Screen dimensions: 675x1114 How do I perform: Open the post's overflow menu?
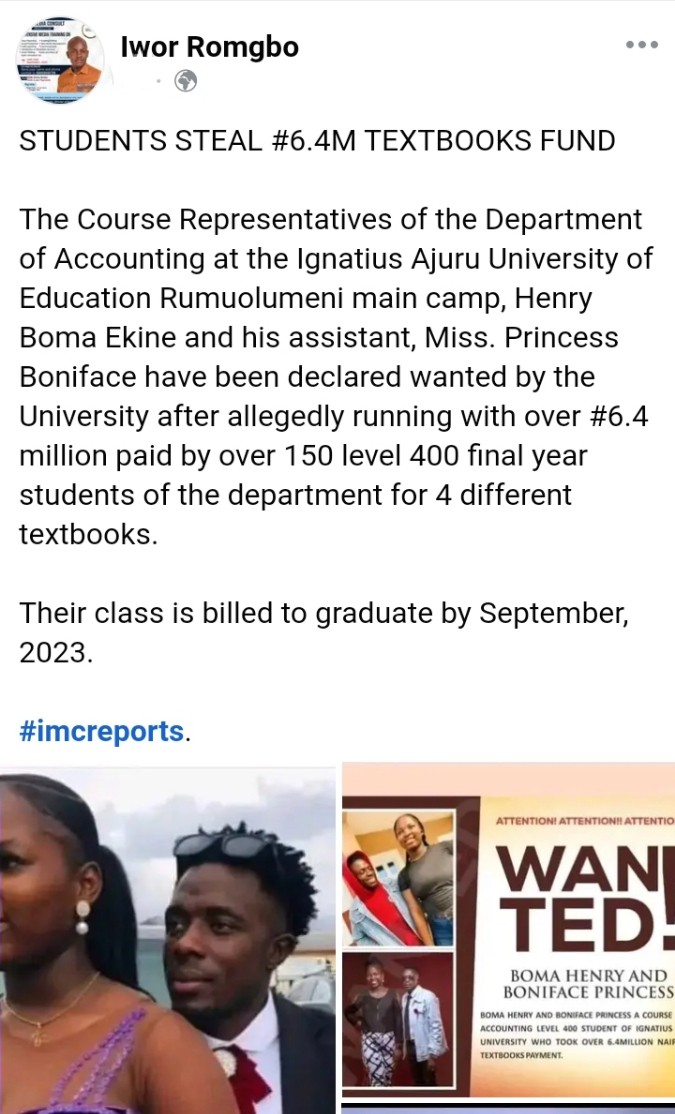tap(641, 45)
